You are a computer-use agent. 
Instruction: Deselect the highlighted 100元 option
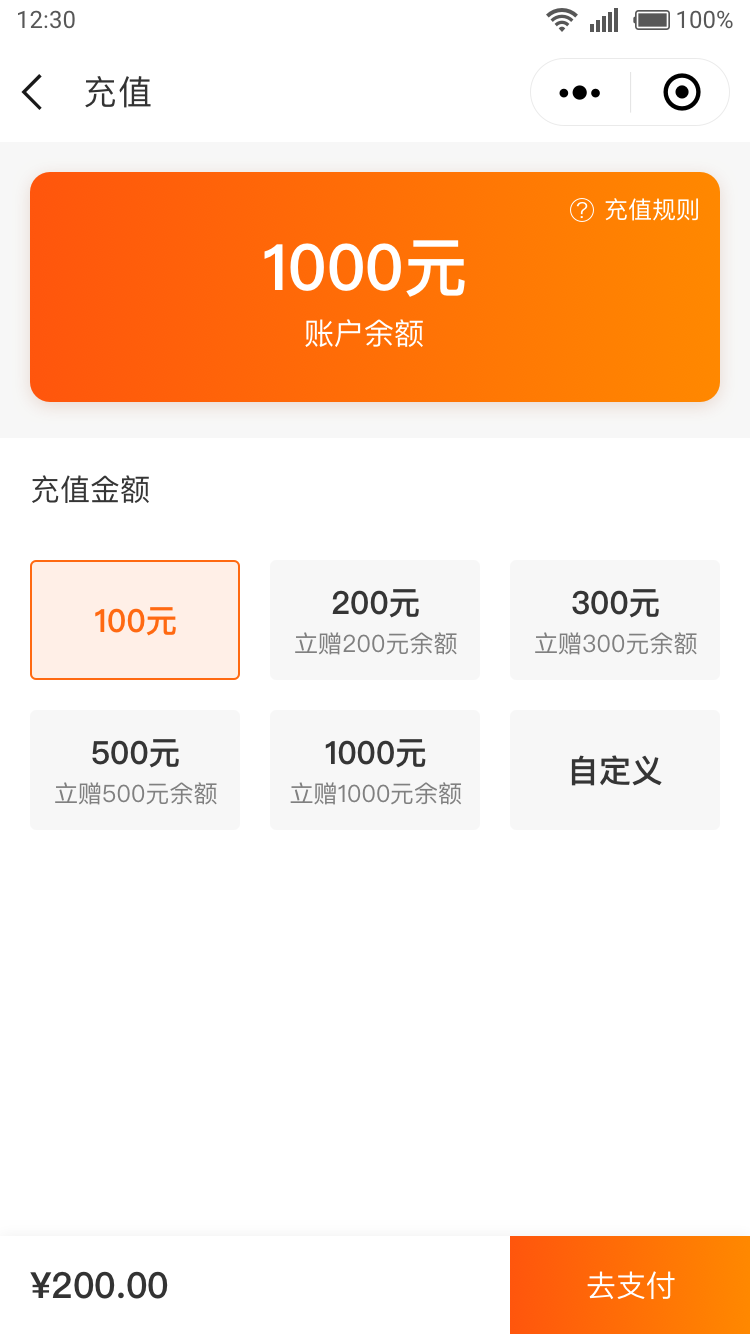pos(135,620)
